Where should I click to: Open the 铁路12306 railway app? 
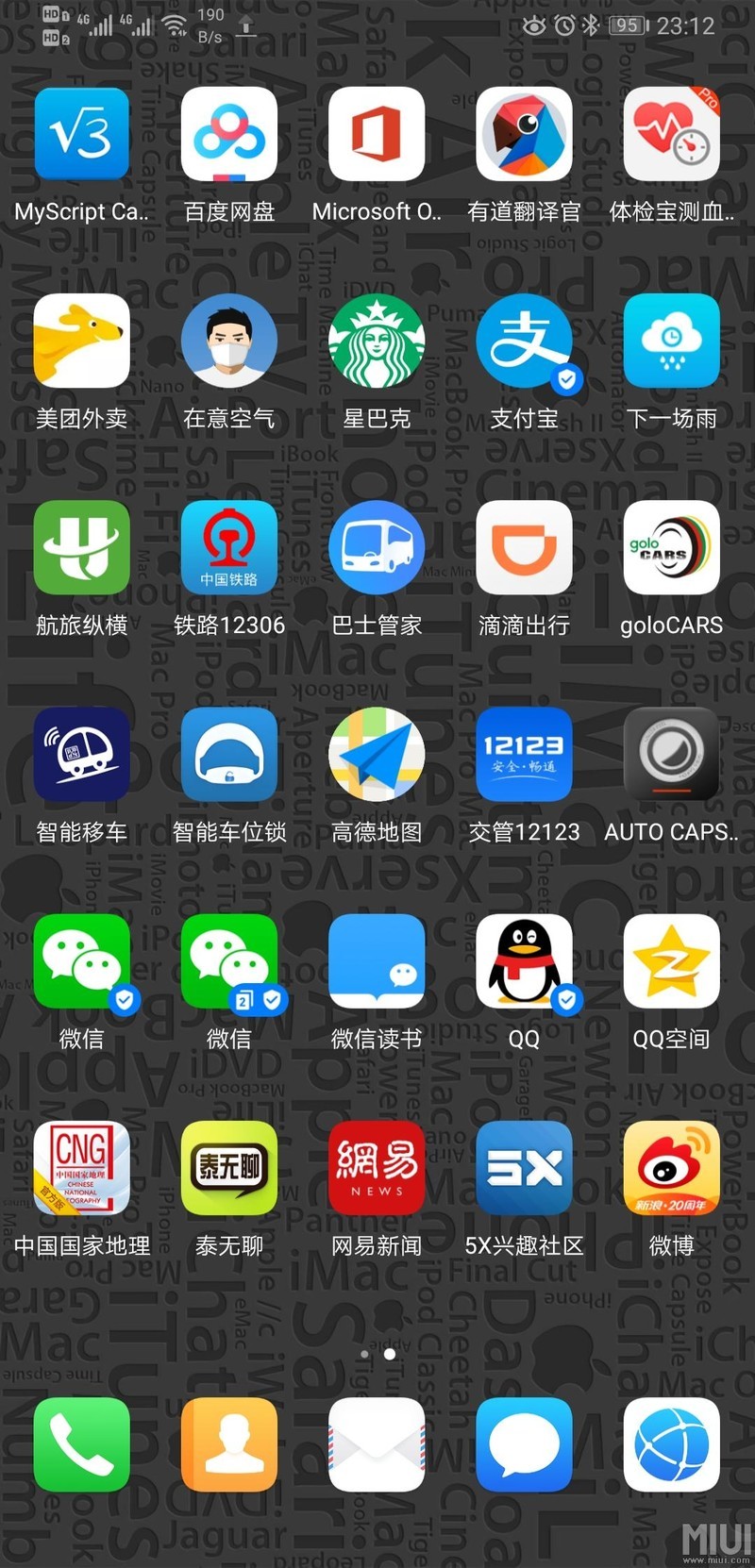tap(229, 548)
